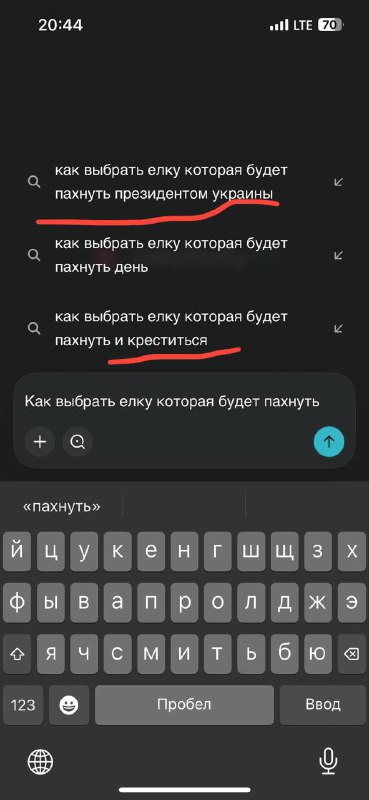The width and height of the screenshot is (369, 800).
Task: Choose the «пахнуть» keyboard suggestion
Action: [x=62, y=507]
